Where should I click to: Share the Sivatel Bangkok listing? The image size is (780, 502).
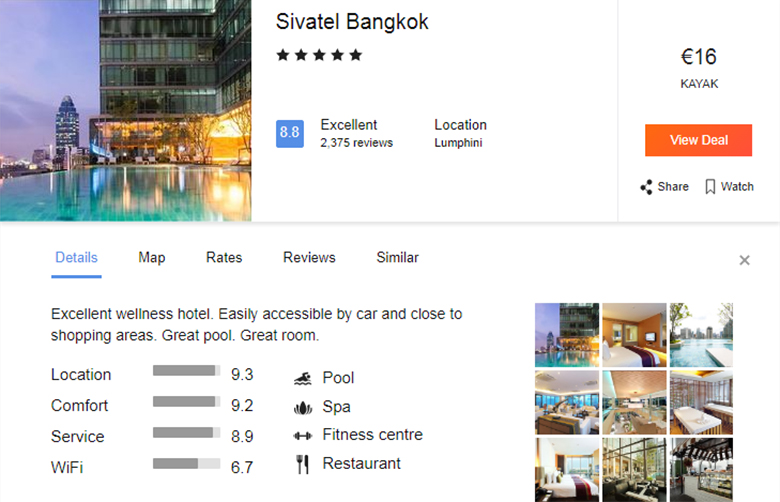pos(664,187)
